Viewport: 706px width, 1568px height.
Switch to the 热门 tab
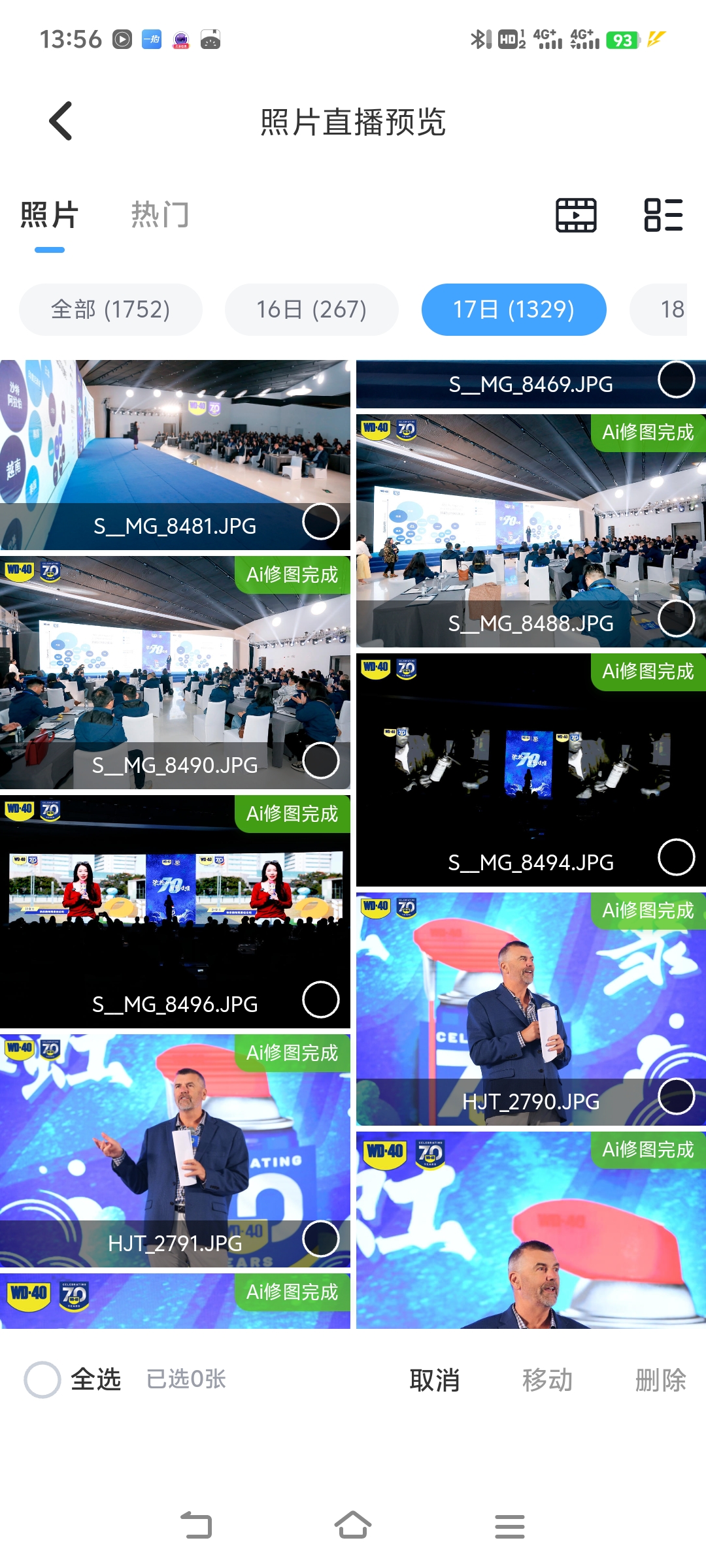pos(160,215)
